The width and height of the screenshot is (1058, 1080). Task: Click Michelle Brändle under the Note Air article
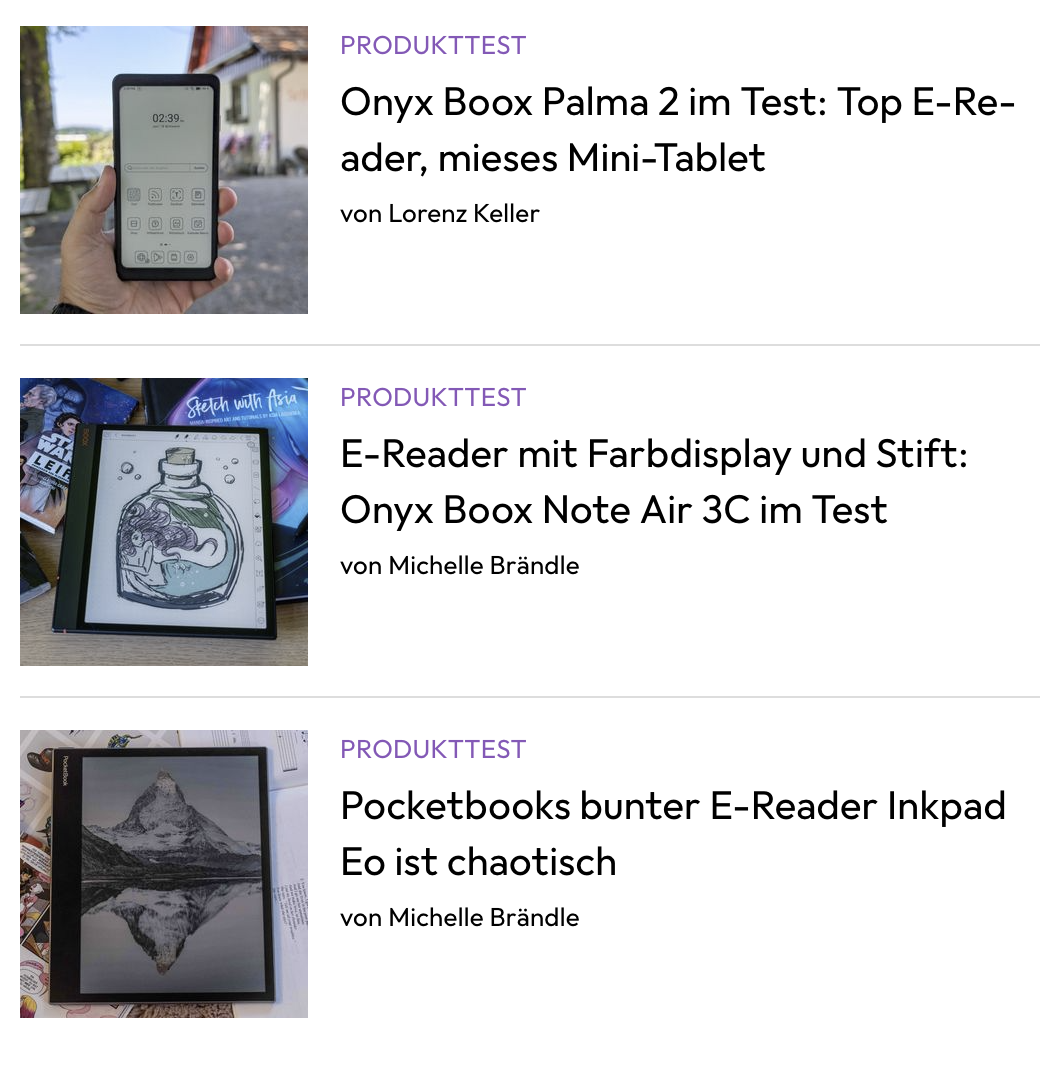[x=483, y=565]
